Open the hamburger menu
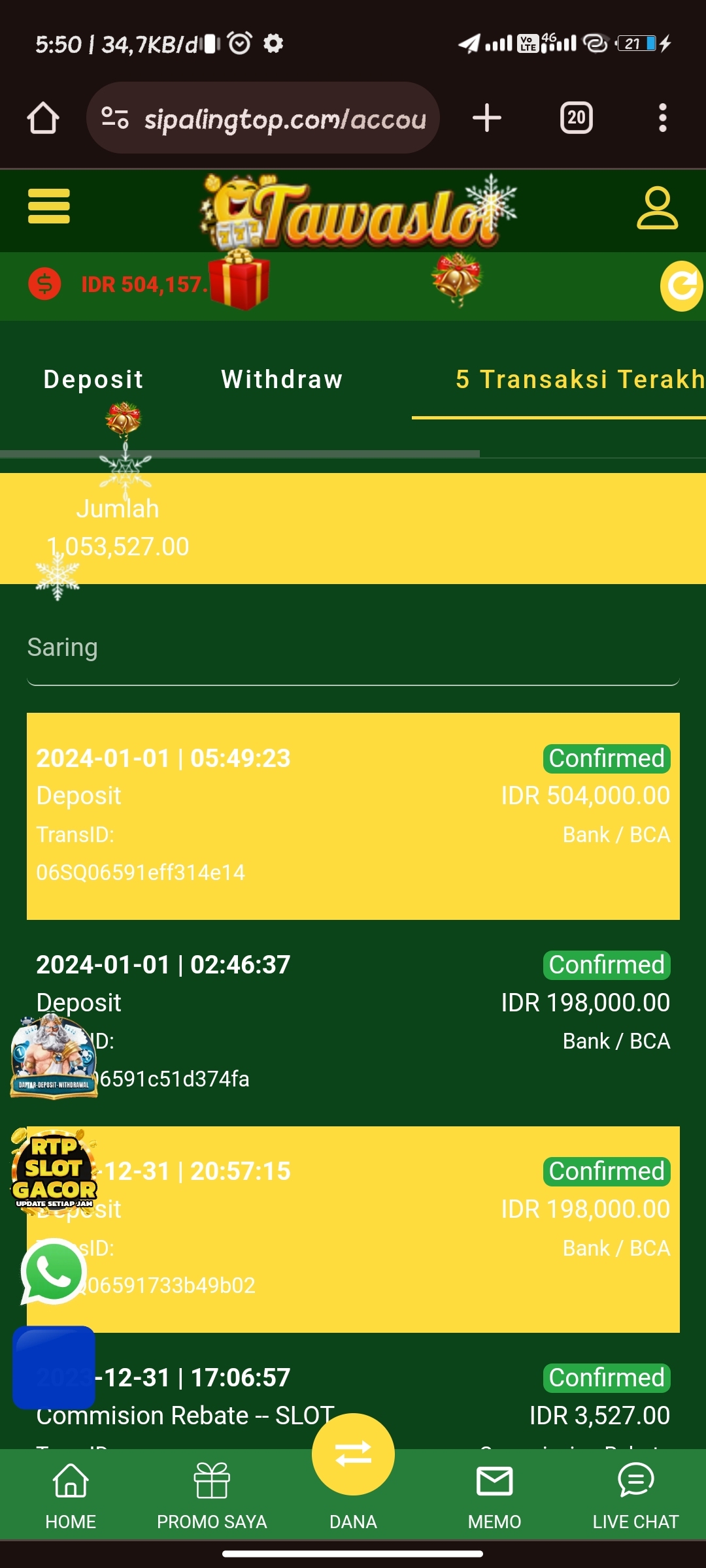Viewport: 706px width, 1568px height. click(x=49, y=206)
